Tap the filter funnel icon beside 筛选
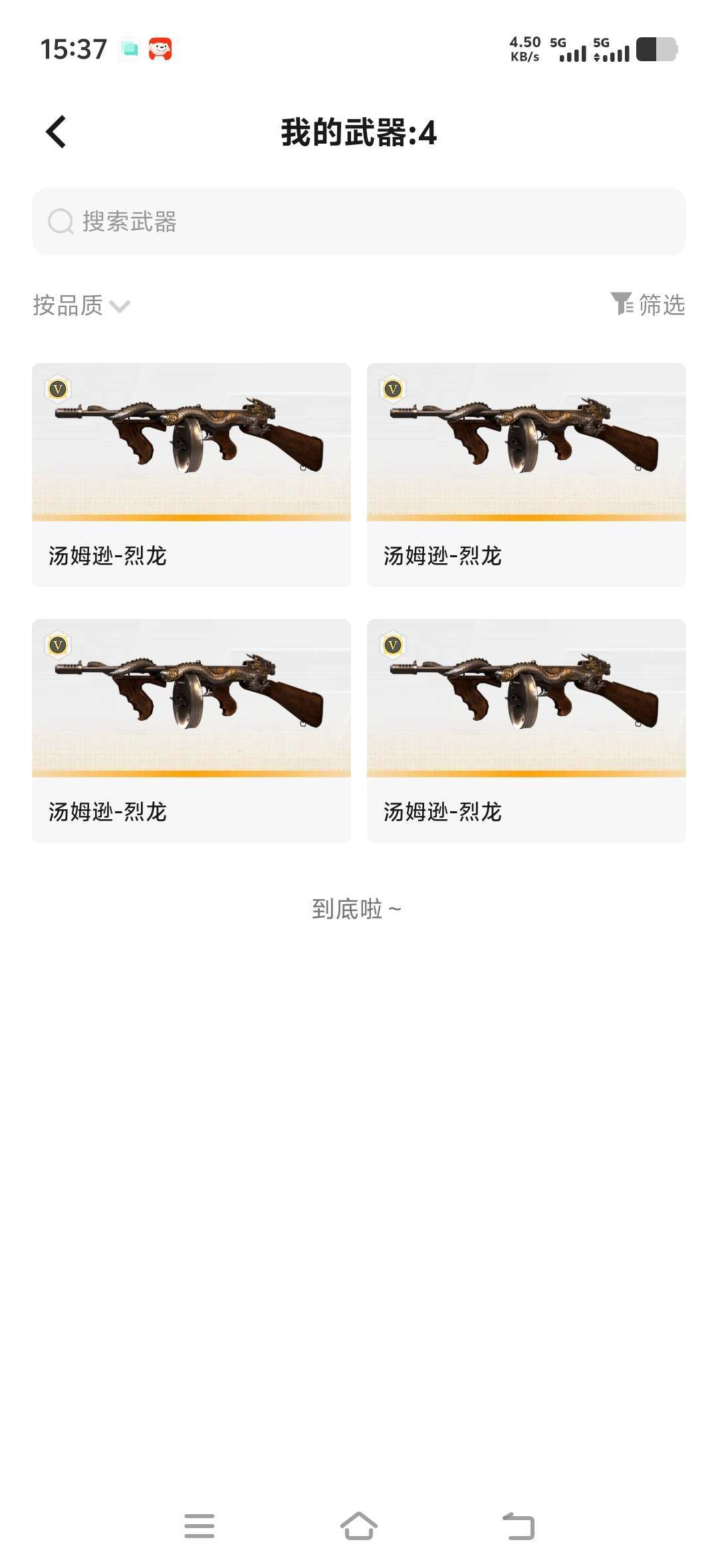 (622, 305)
